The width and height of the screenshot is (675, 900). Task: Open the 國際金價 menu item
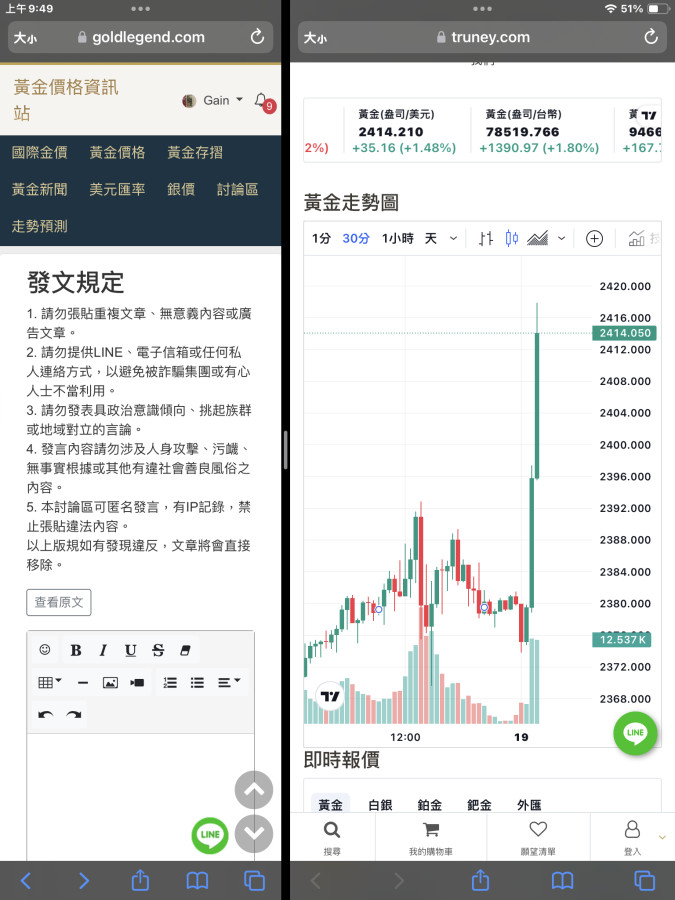click(x=40, y=153)
